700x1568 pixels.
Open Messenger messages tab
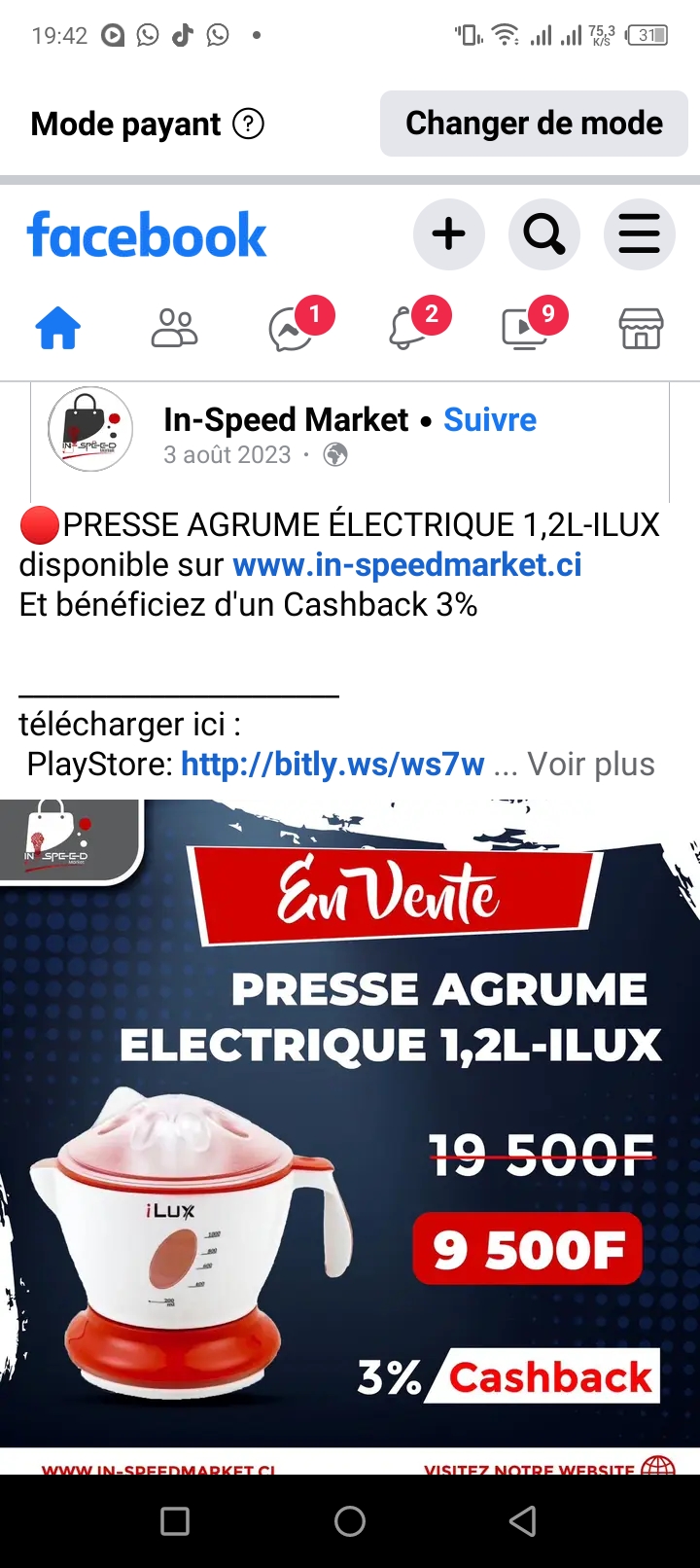[x=292, y=329]
